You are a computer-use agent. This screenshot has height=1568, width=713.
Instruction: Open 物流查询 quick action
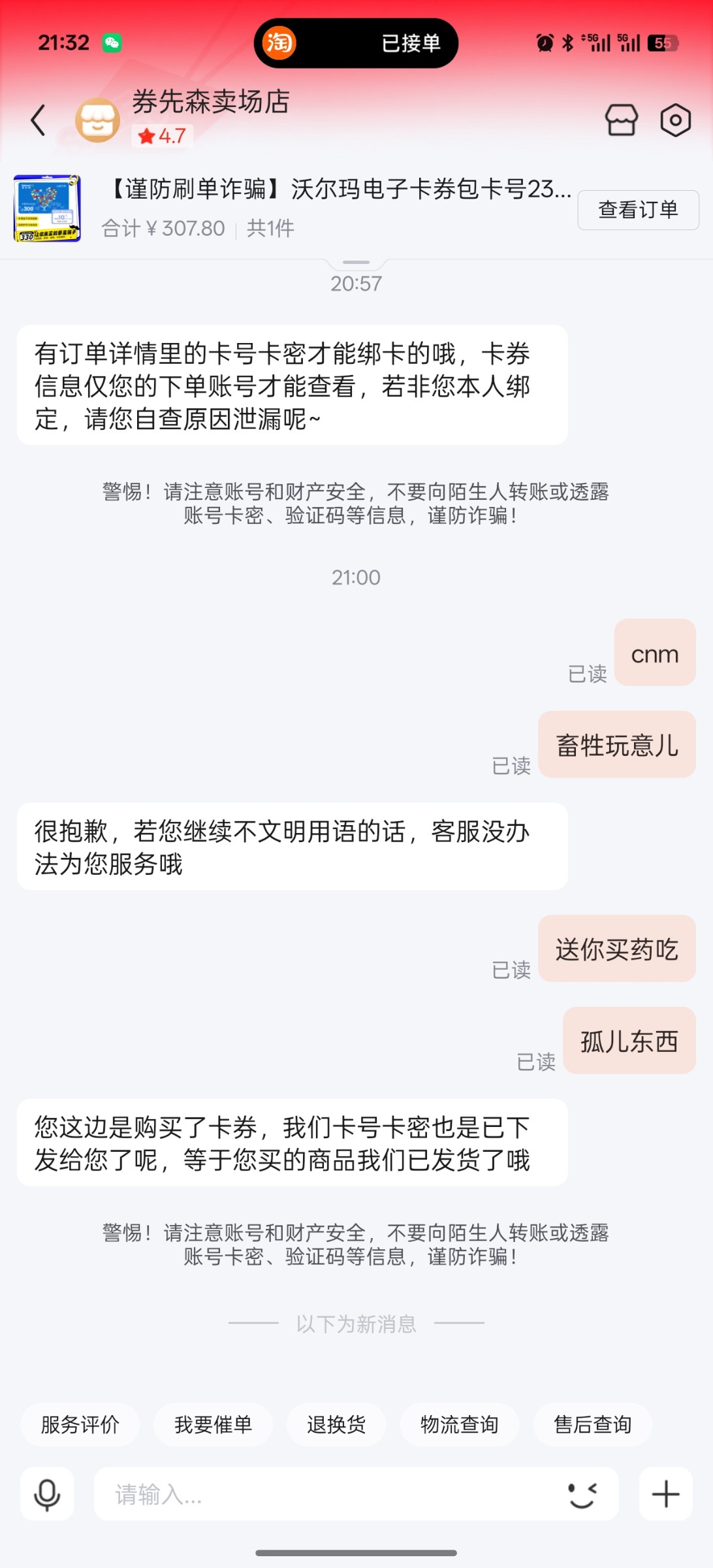[x=459, y=1424]
